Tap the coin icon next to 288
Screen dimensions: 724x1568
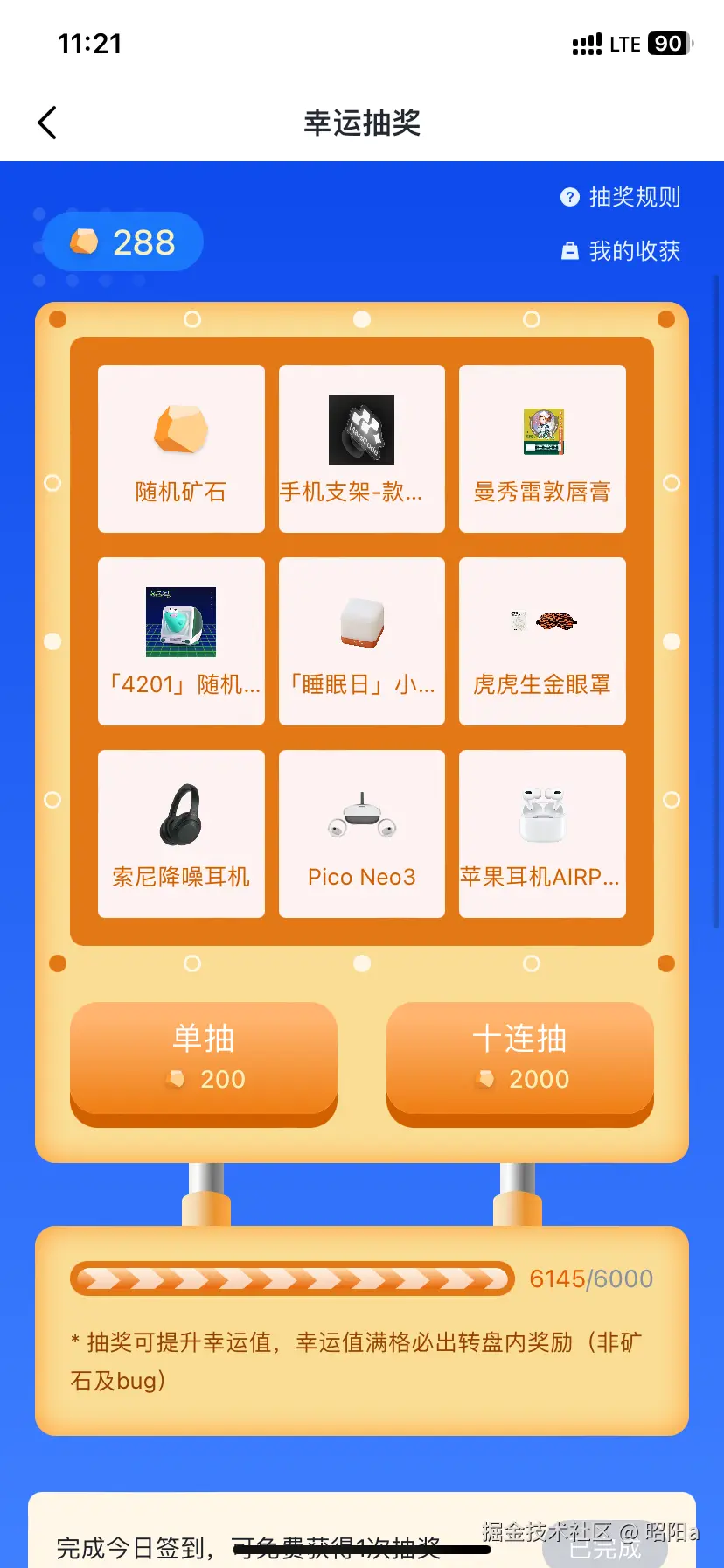[83, 241]
